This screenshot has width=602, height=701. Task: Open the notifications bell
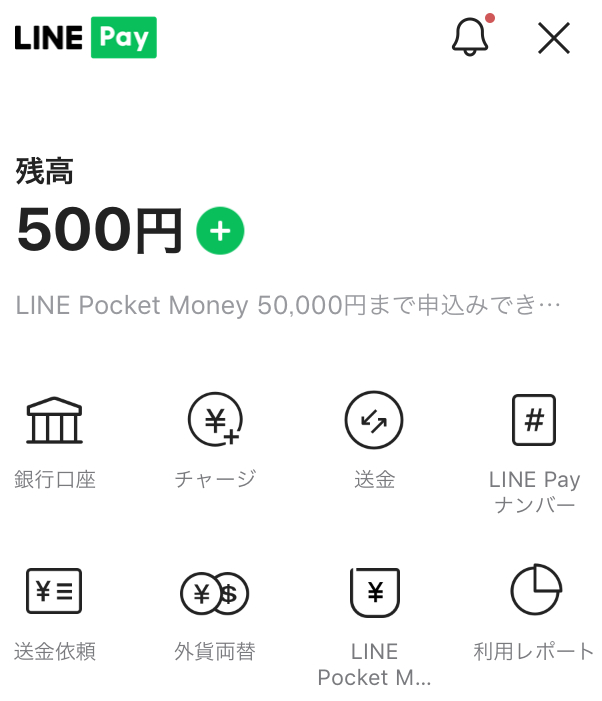(x=470, y=38)
